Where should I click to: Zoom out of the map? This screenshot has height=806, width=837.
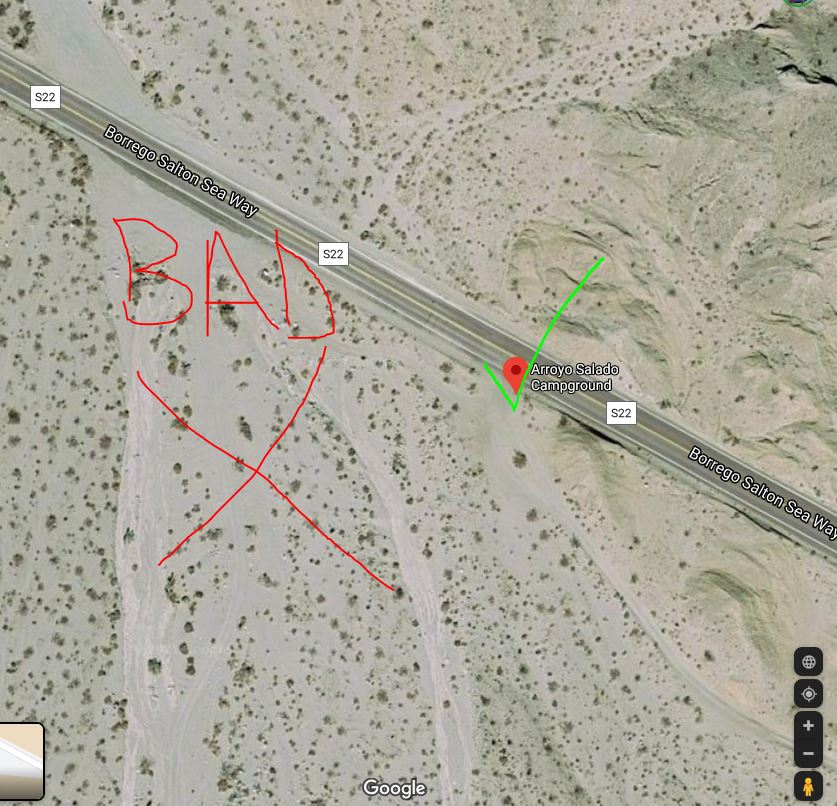[x=808, y=753]
